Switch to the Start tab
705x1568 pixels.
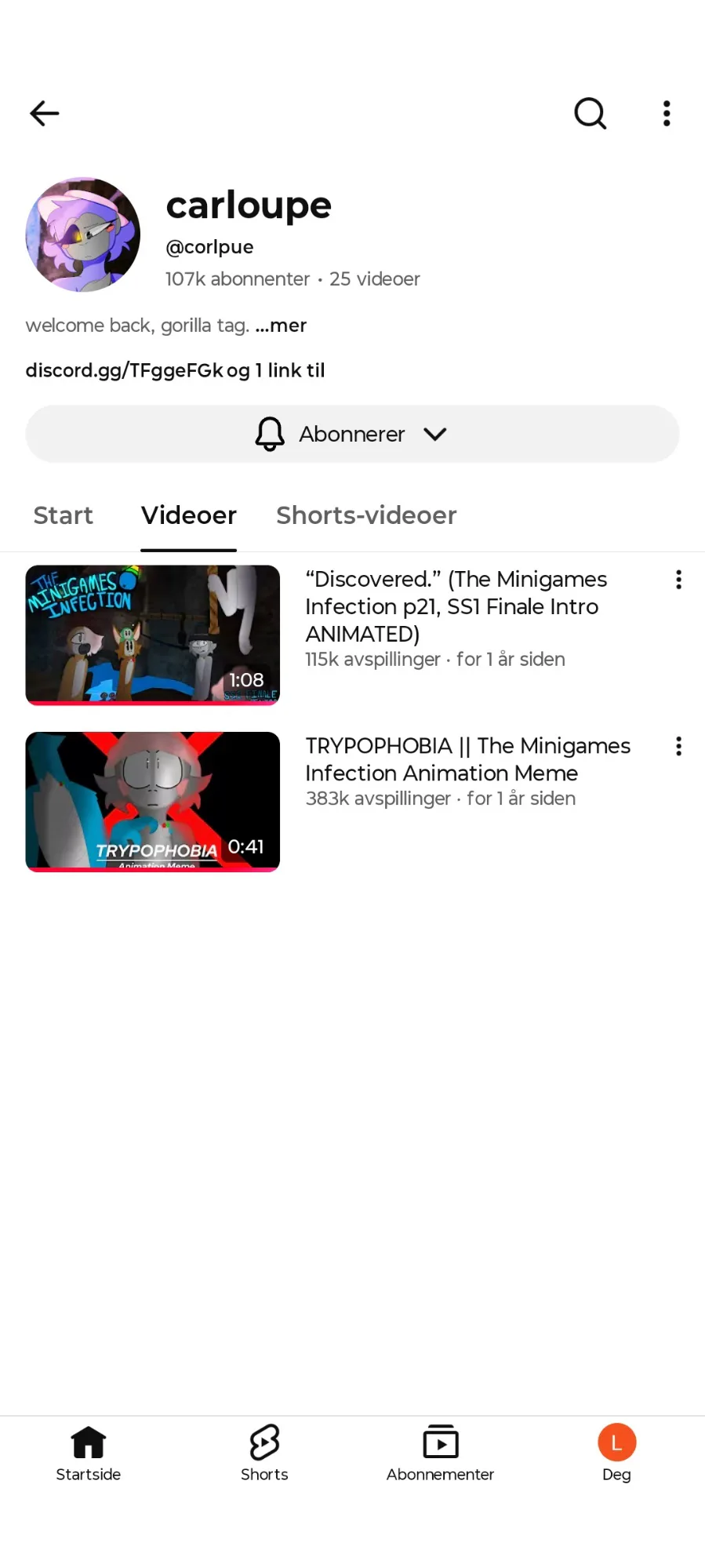click(63, 515)
